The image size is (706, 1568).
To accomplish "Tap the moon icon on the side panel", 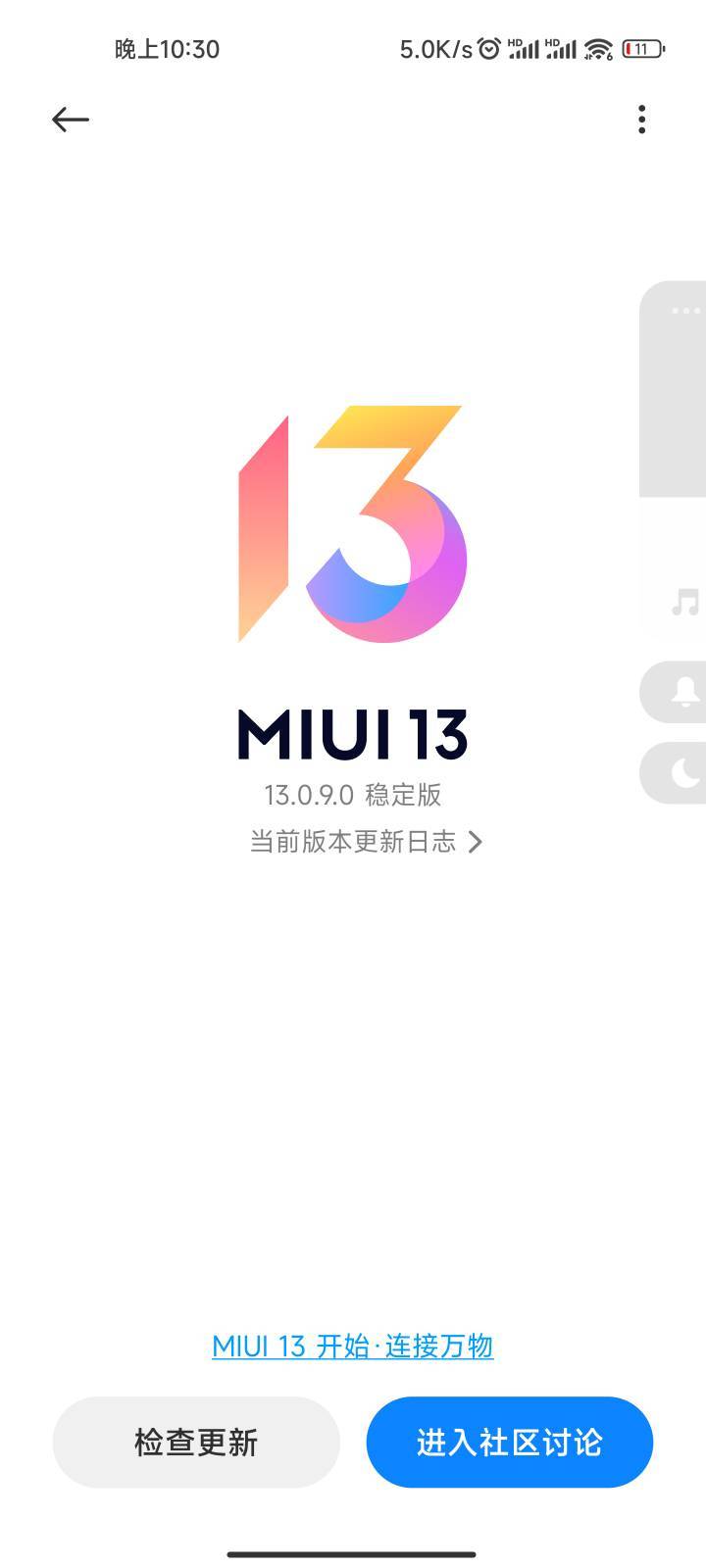I will click(684, 773).
